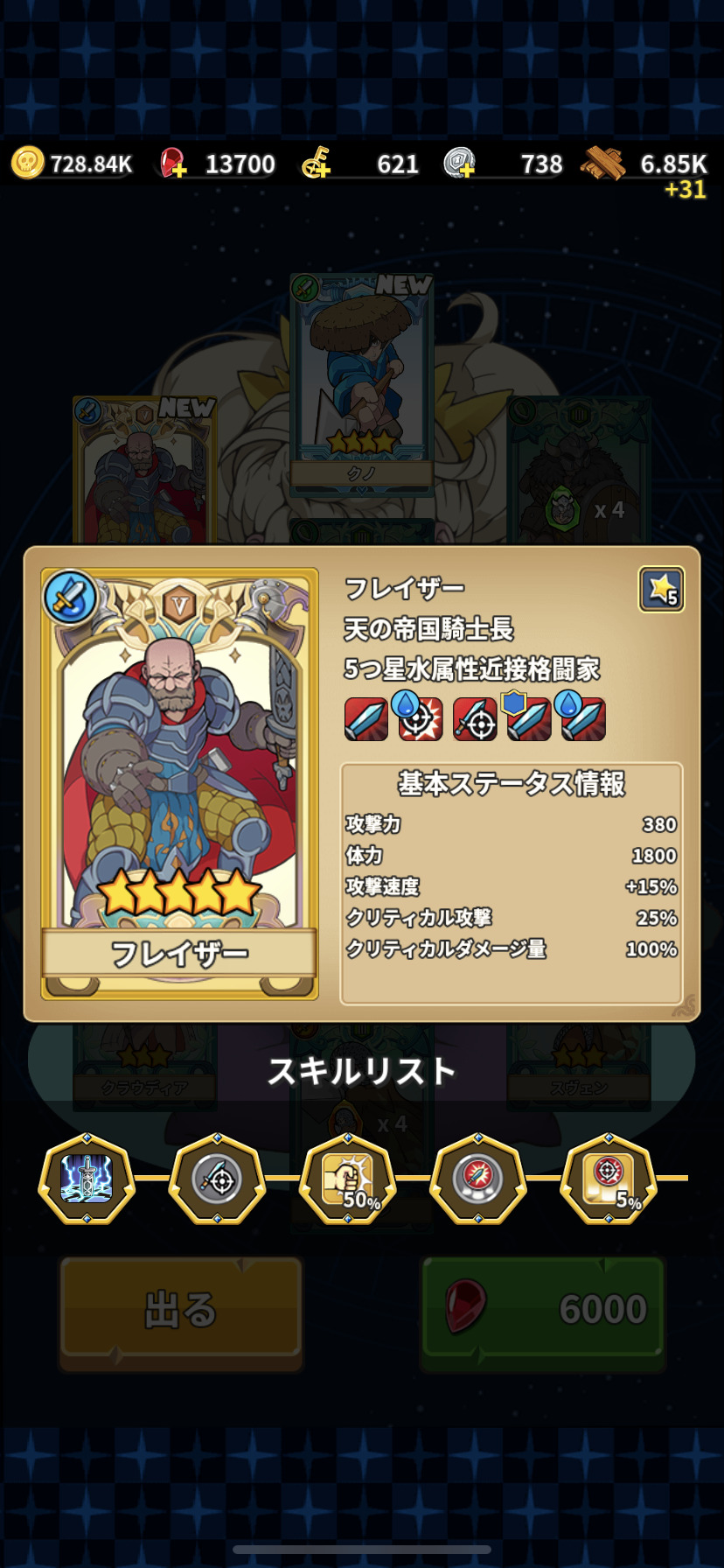Viewport: 724px width, 1568px height.
Task: Get more gold keys beside 621
Action: pos(316,164)
